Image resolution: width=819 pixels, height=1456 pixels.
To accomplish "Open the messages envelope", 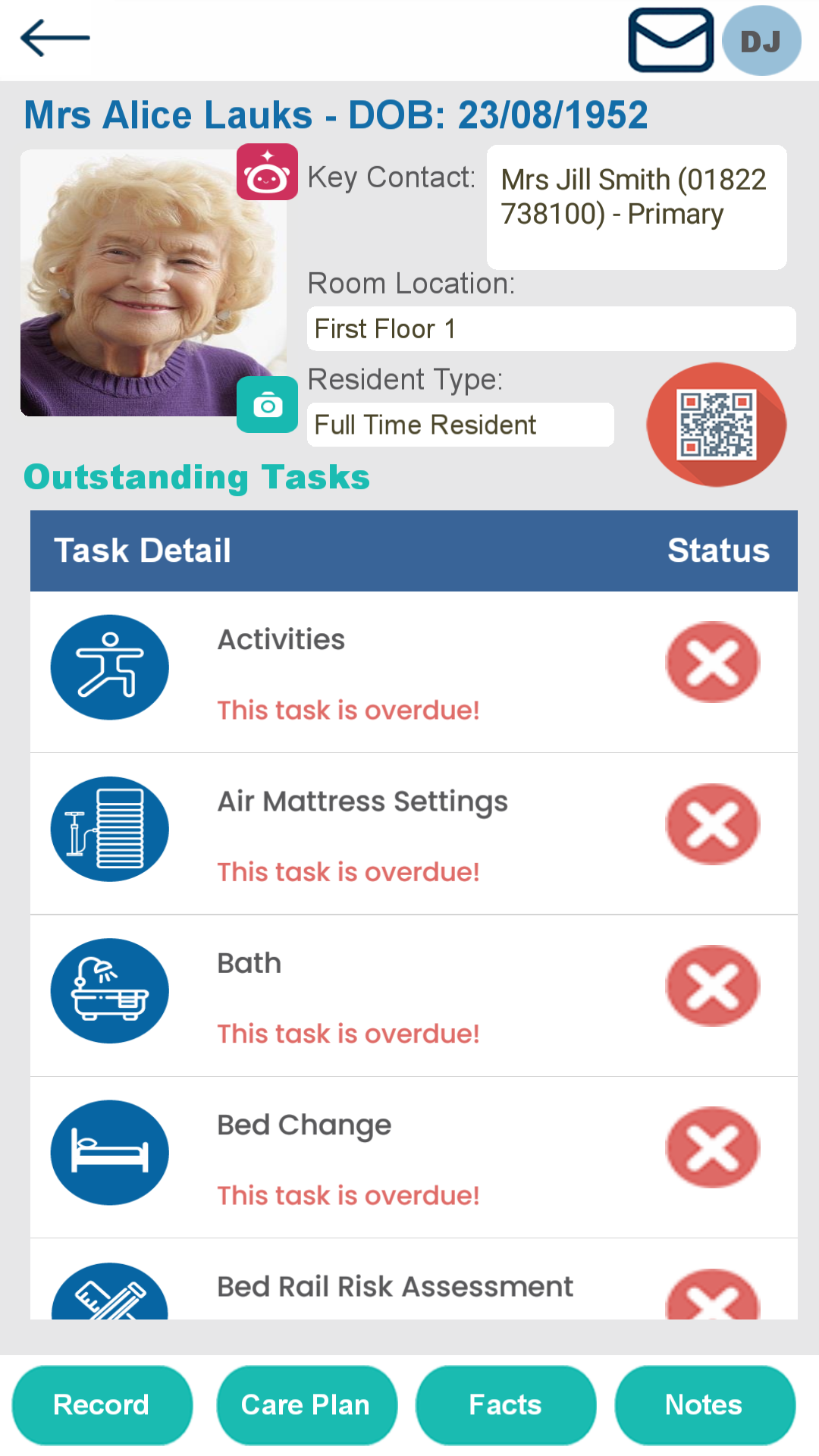I will 670,41.
